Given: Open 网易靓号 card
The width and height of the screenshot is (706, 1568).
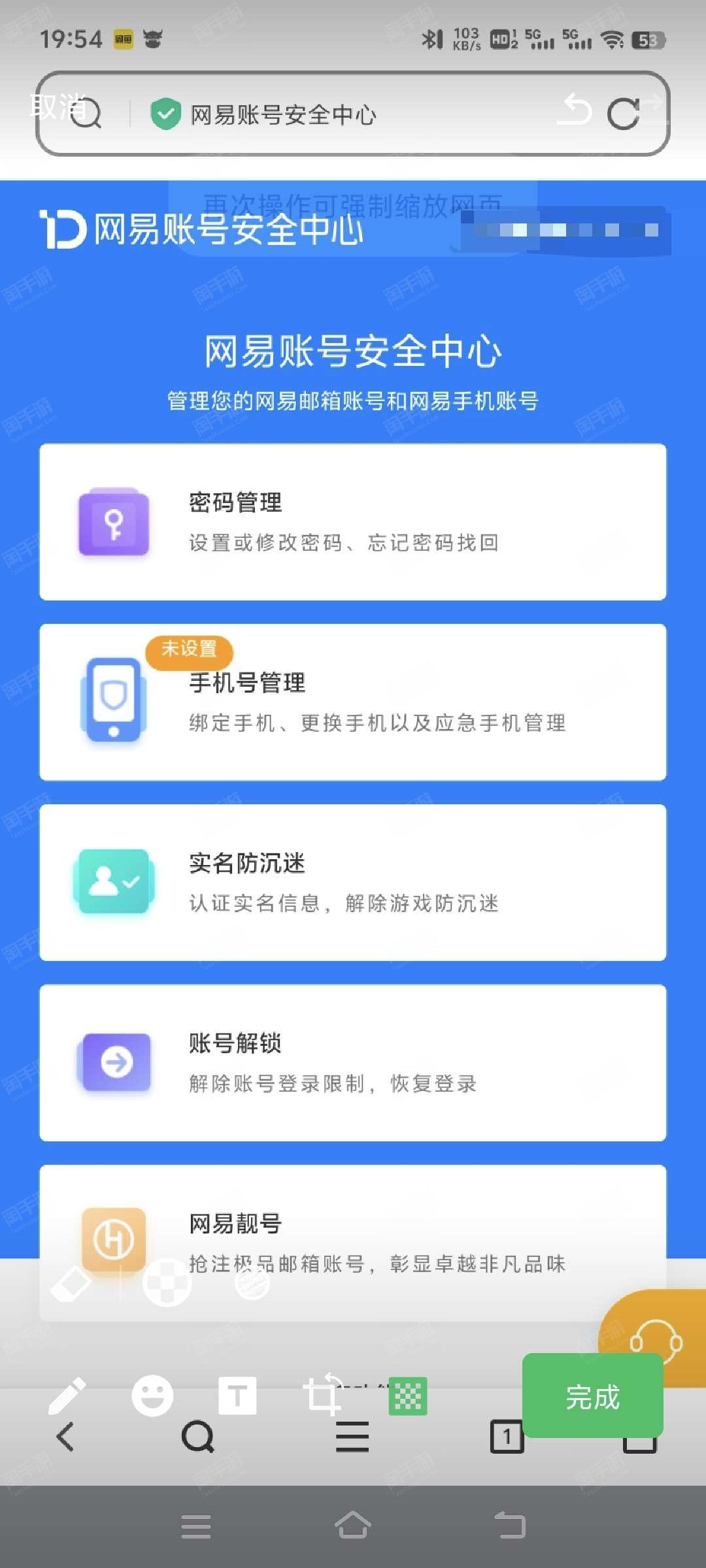Looking at the screenshot, I should 353,1228.
